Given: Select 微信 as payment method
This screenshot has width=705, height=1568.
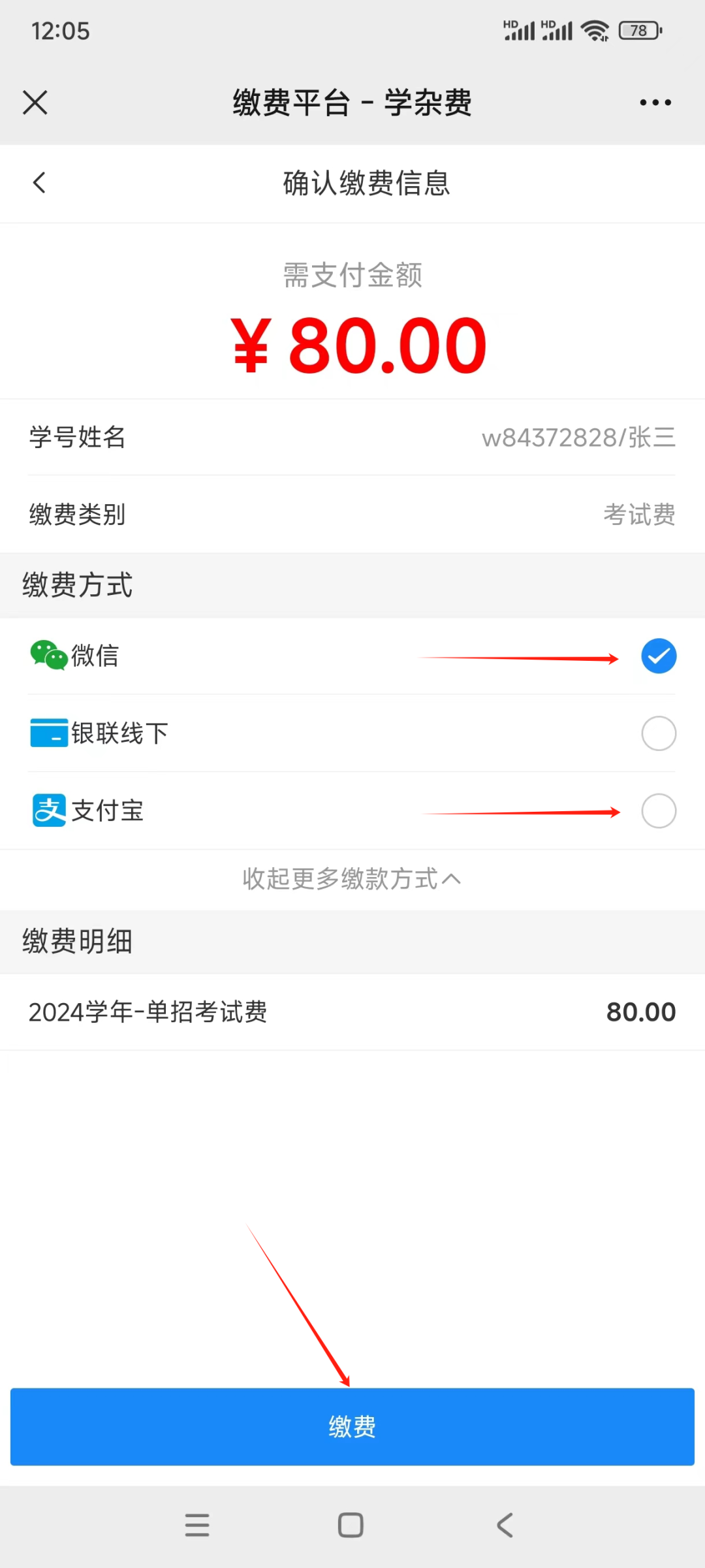Looking at the screenshot, I should click(659, 656).
